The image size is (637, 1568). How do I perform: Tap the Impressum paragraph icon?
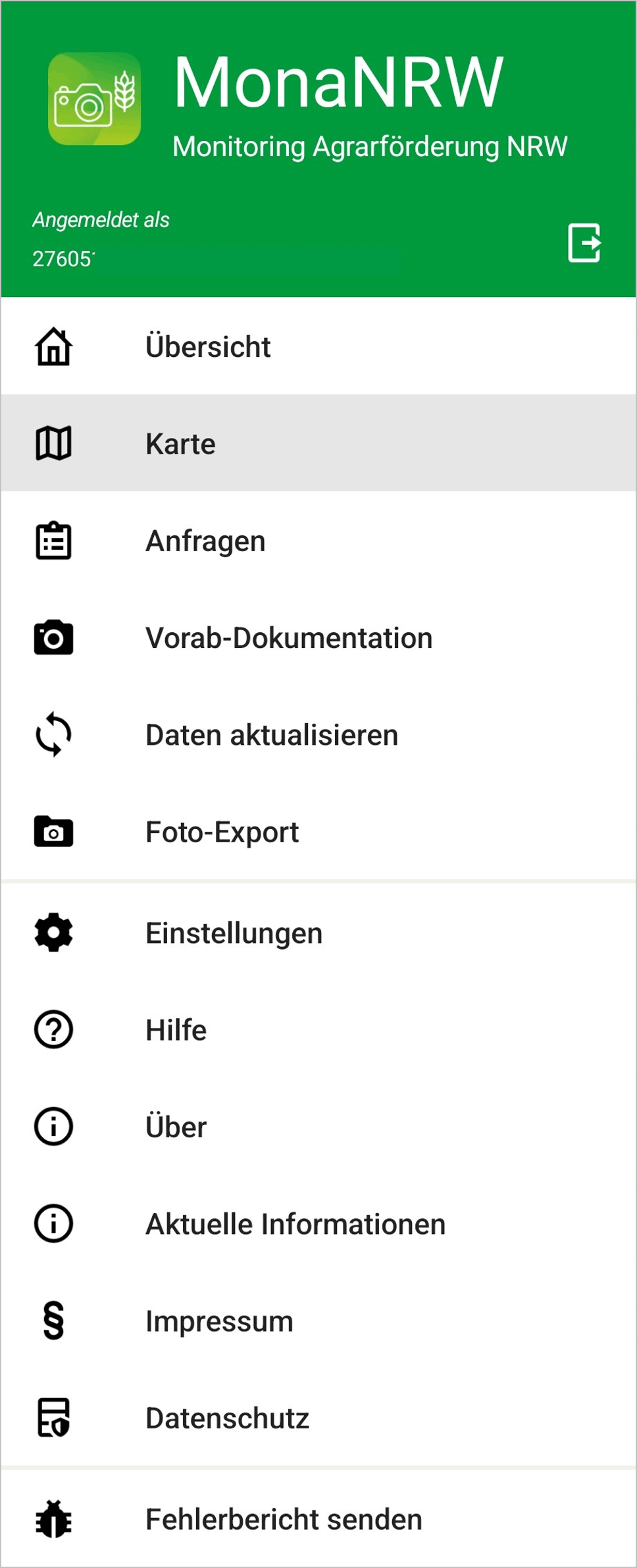53,1320
